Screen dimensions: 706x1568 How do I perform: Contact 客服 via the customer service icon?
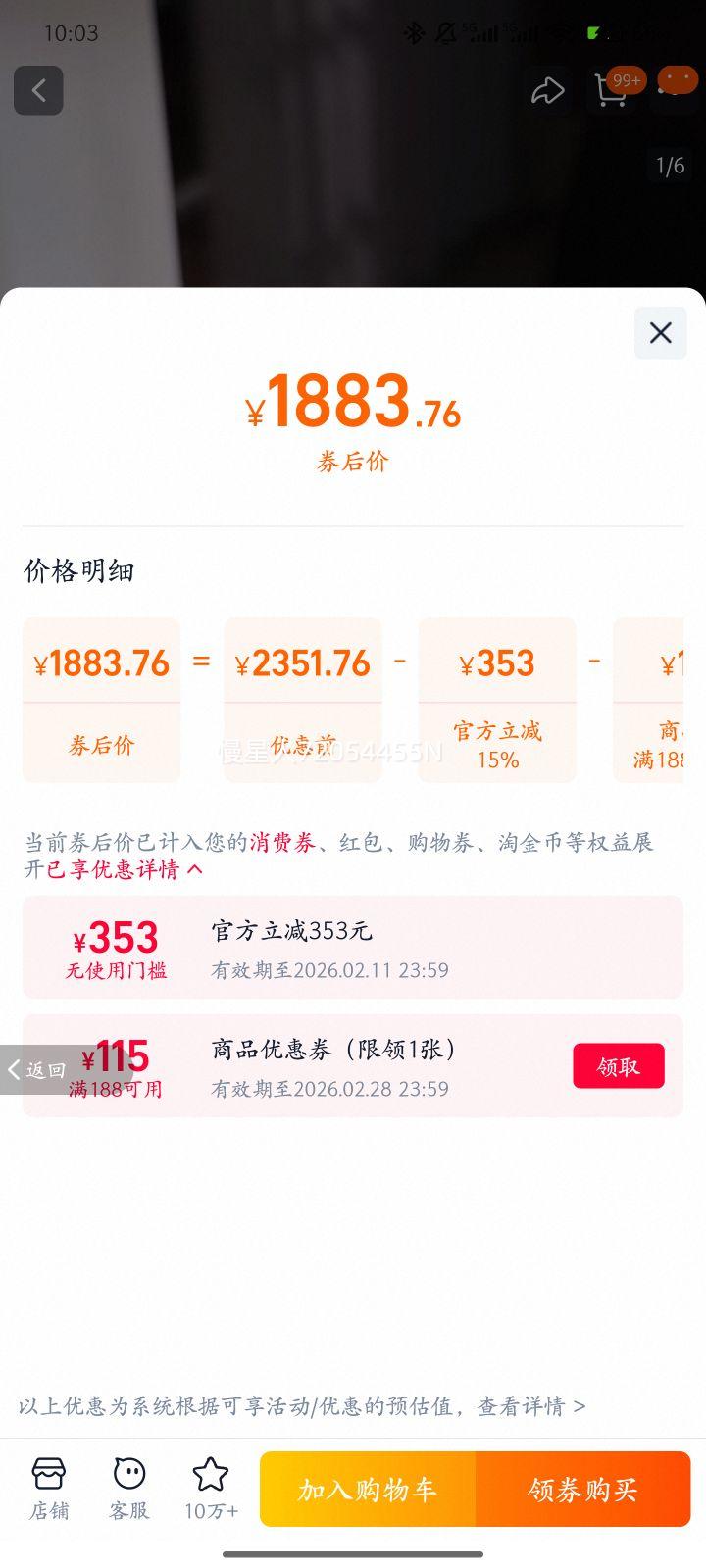click(129, 1488)
